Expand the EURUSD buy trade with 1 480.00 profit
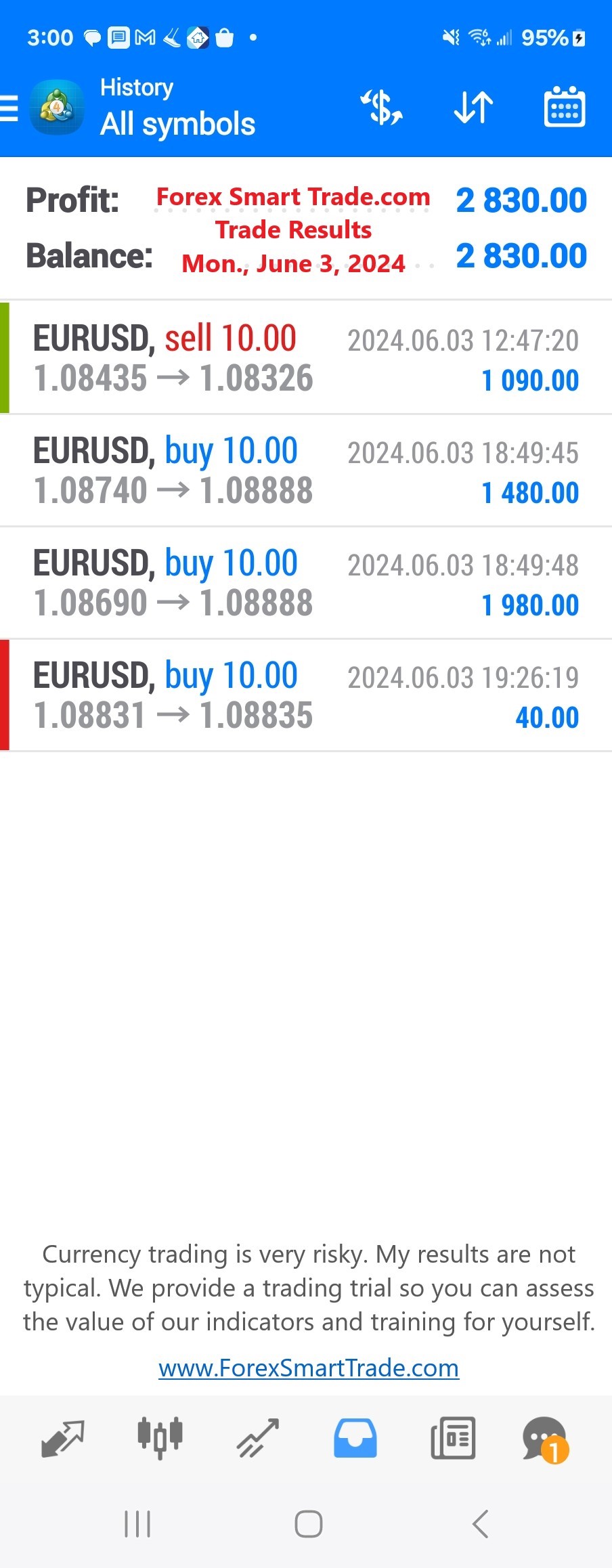The image size is (612, 1568). (306, 471)
